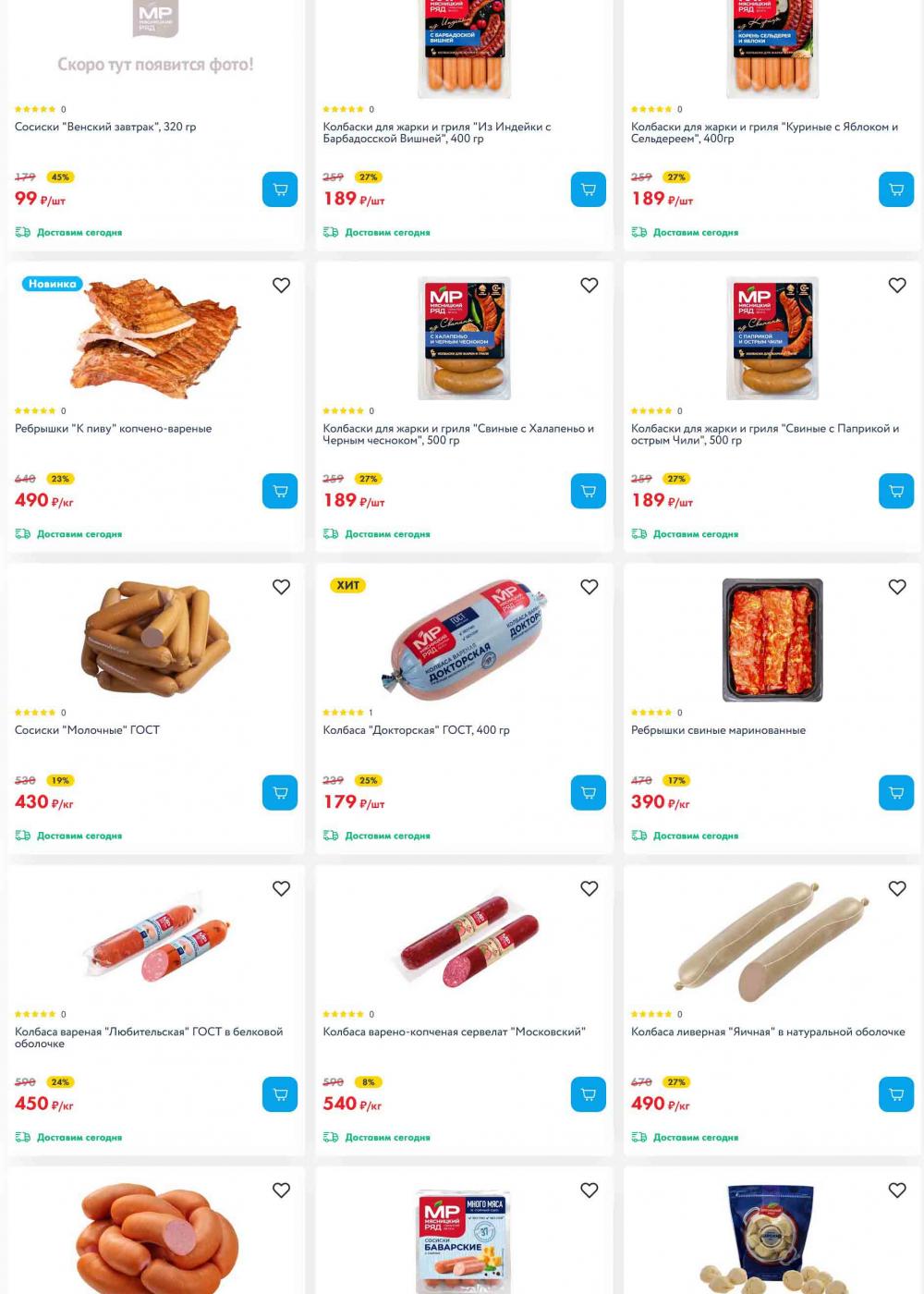924x1294 pixels.
Task: Add Колбаса "Любительская" to cart
Action: (280, 1094)
